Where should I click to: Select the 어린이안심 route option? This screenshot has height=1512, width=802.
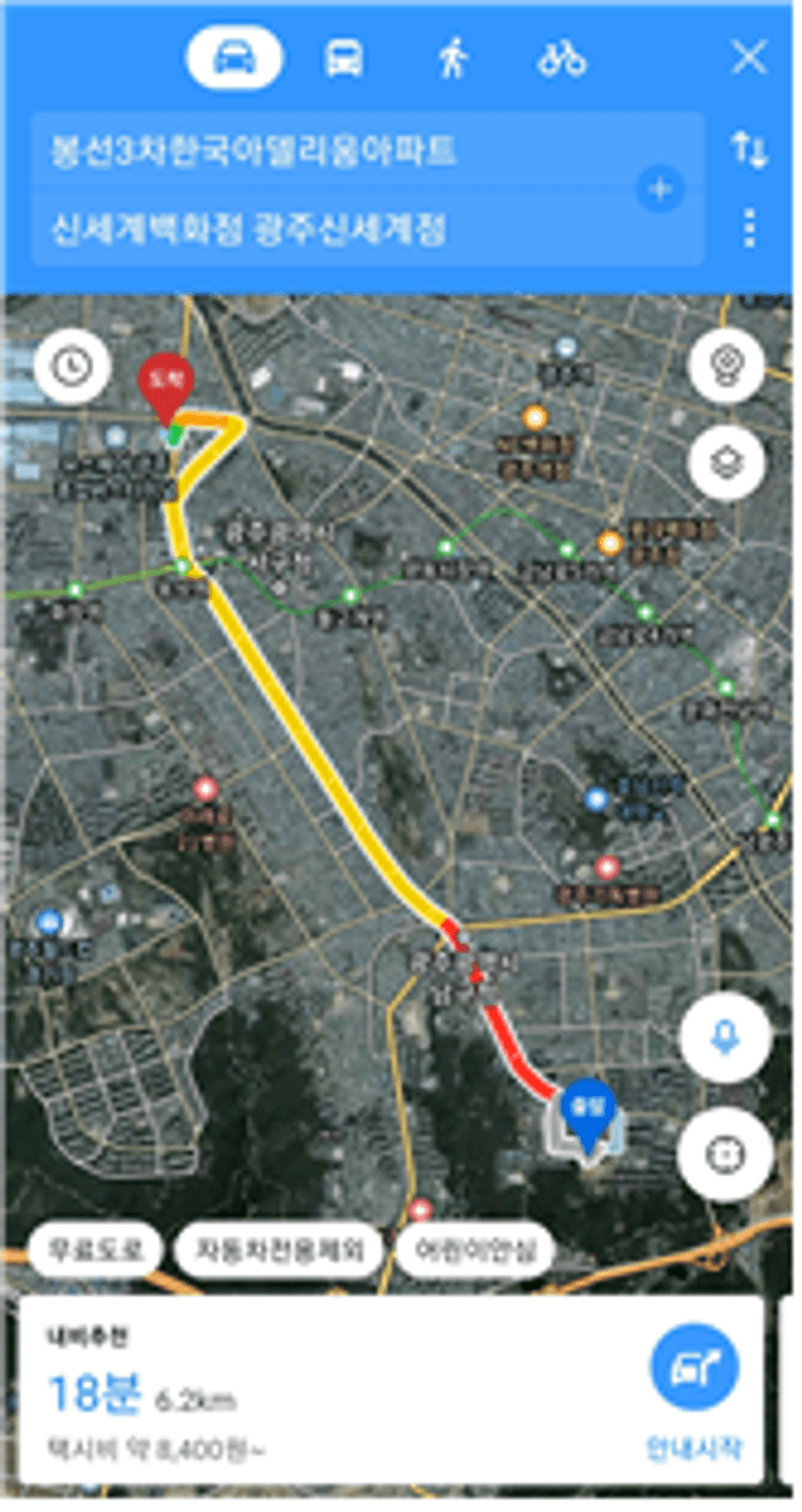tap(474, 1251)
